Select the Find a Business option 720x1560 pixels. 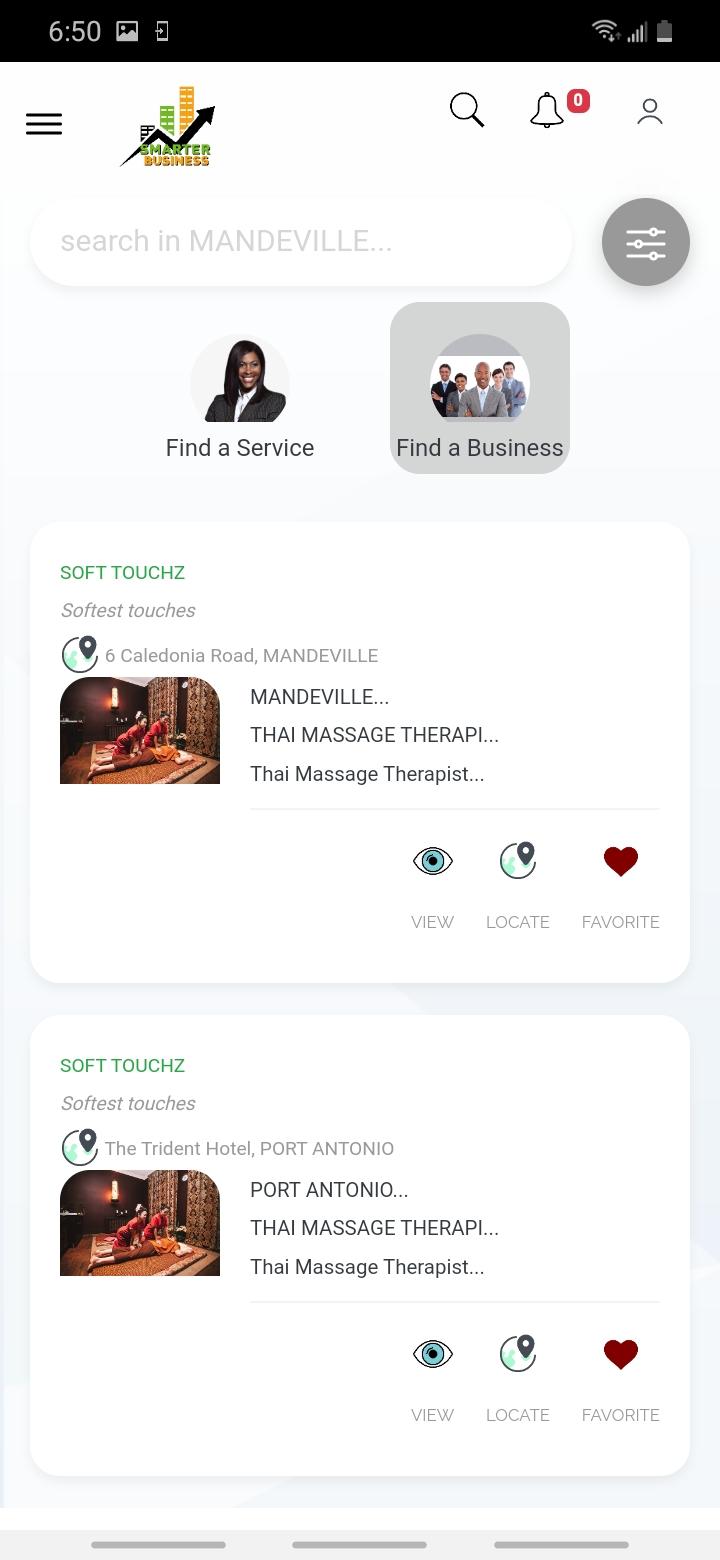pyautogui.click(x=480, y=390)
